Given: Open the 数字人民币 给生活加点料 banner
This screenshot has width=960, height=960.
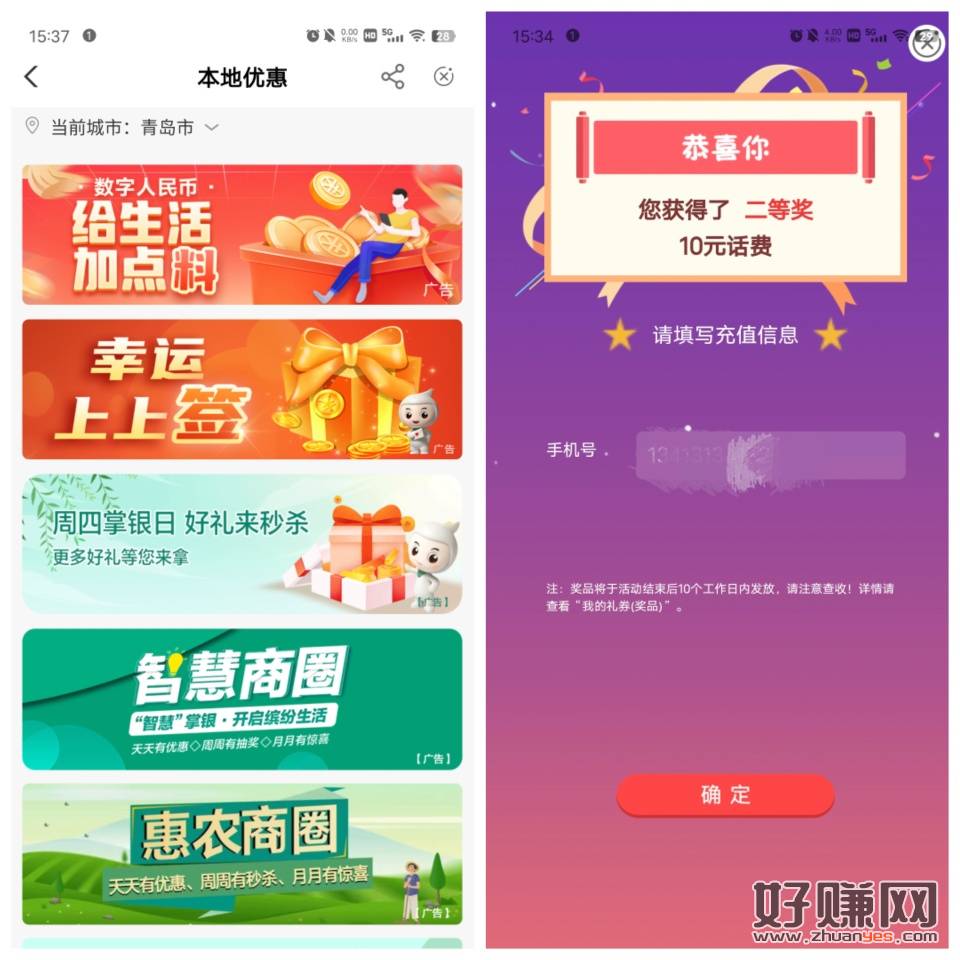Looking at the screenshot, I should pyautogui.click(x=242, y=234).
